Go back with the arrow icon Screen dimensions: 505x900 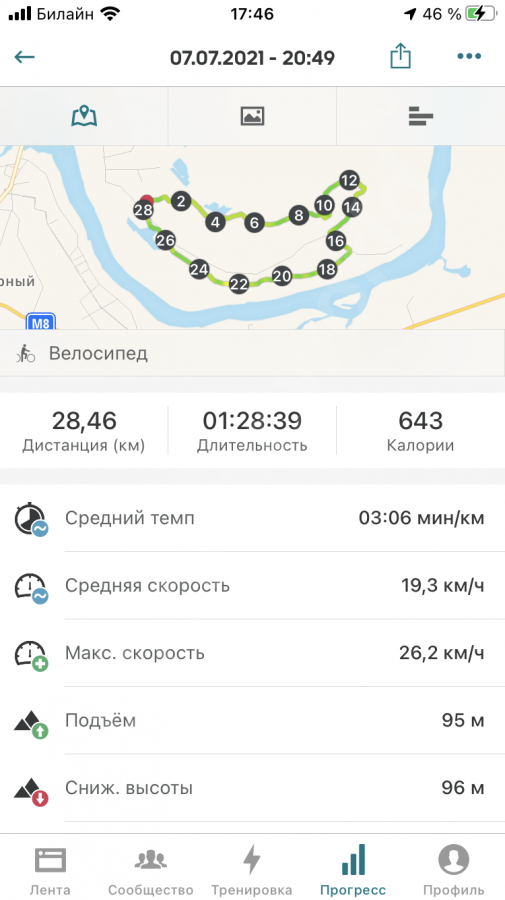click(x=25, y=57)
